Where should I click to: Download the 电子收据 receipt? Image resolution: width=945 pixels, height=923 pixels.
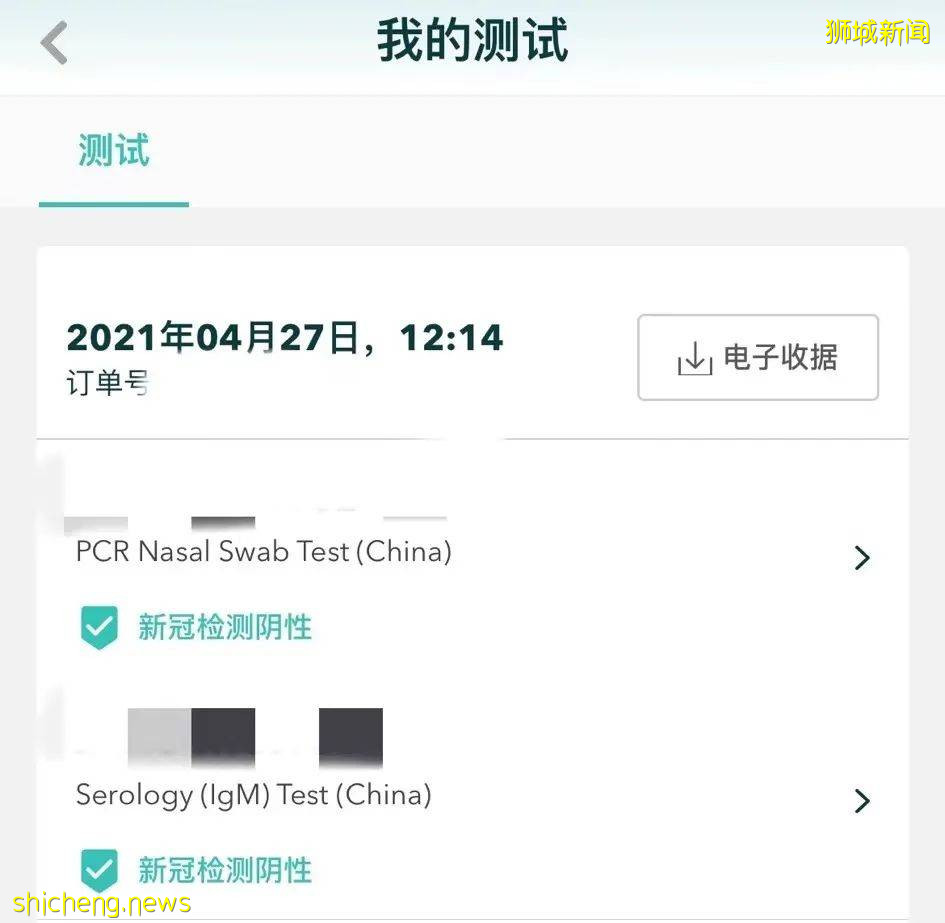758,358
